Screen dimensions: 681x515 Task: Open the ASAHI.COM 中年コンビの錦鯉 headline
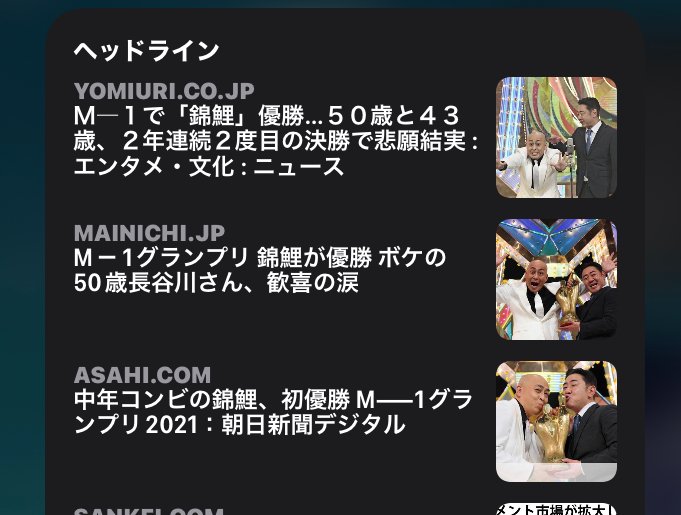click(273, 411)
